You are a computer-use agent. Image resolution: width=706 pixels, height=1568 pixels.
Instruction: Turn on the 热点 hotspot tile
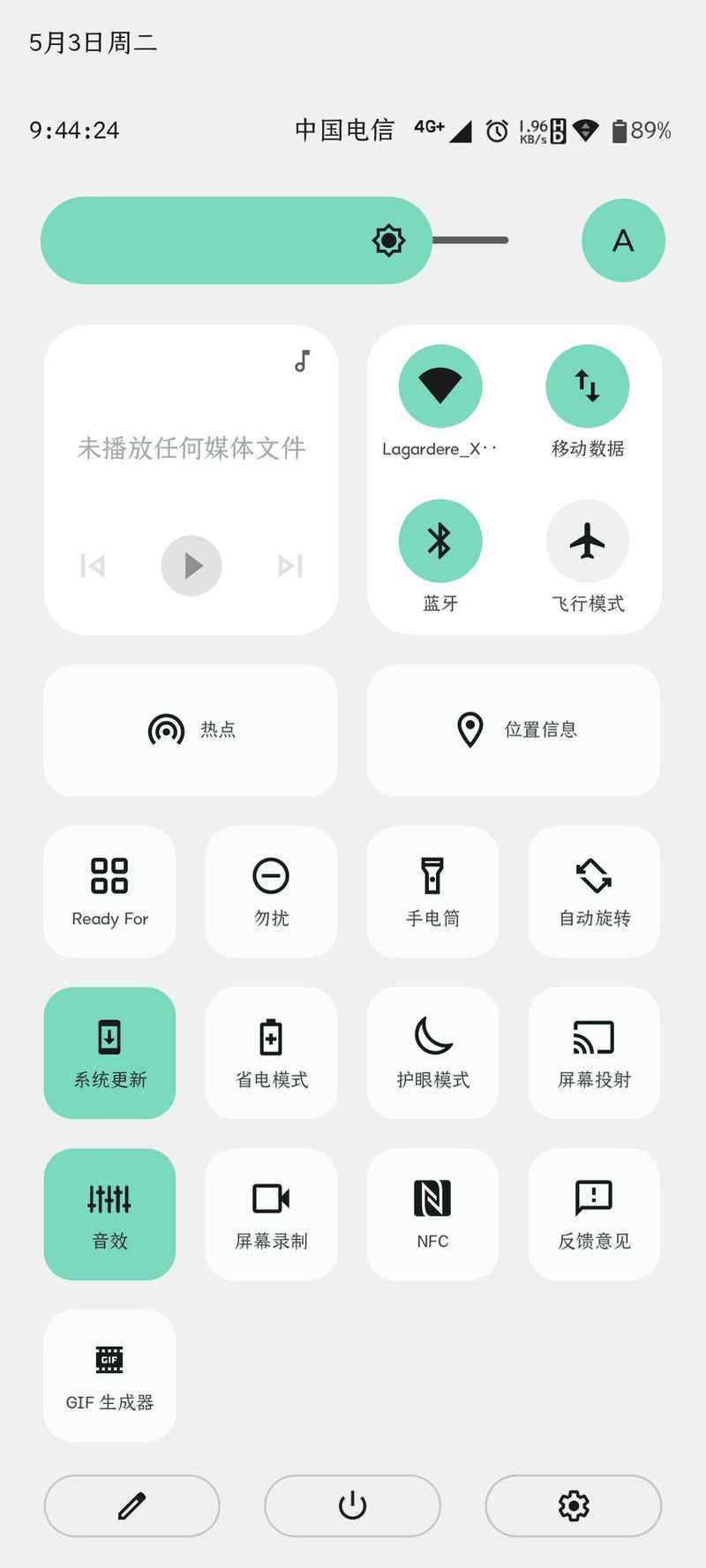[x=191, y=730]
